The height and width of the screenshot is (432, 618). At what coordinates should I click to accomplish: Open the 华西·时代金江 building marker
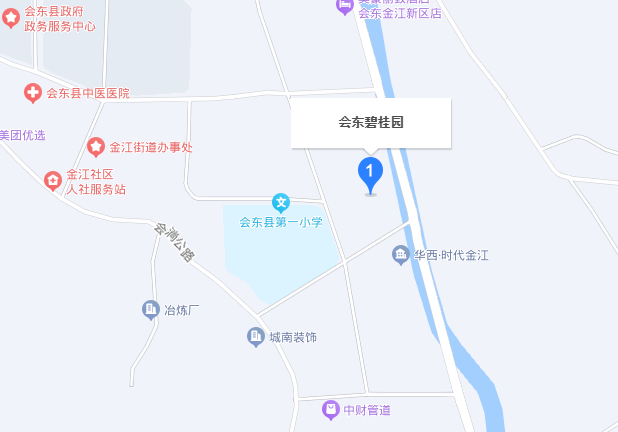[x=401, y=255]
